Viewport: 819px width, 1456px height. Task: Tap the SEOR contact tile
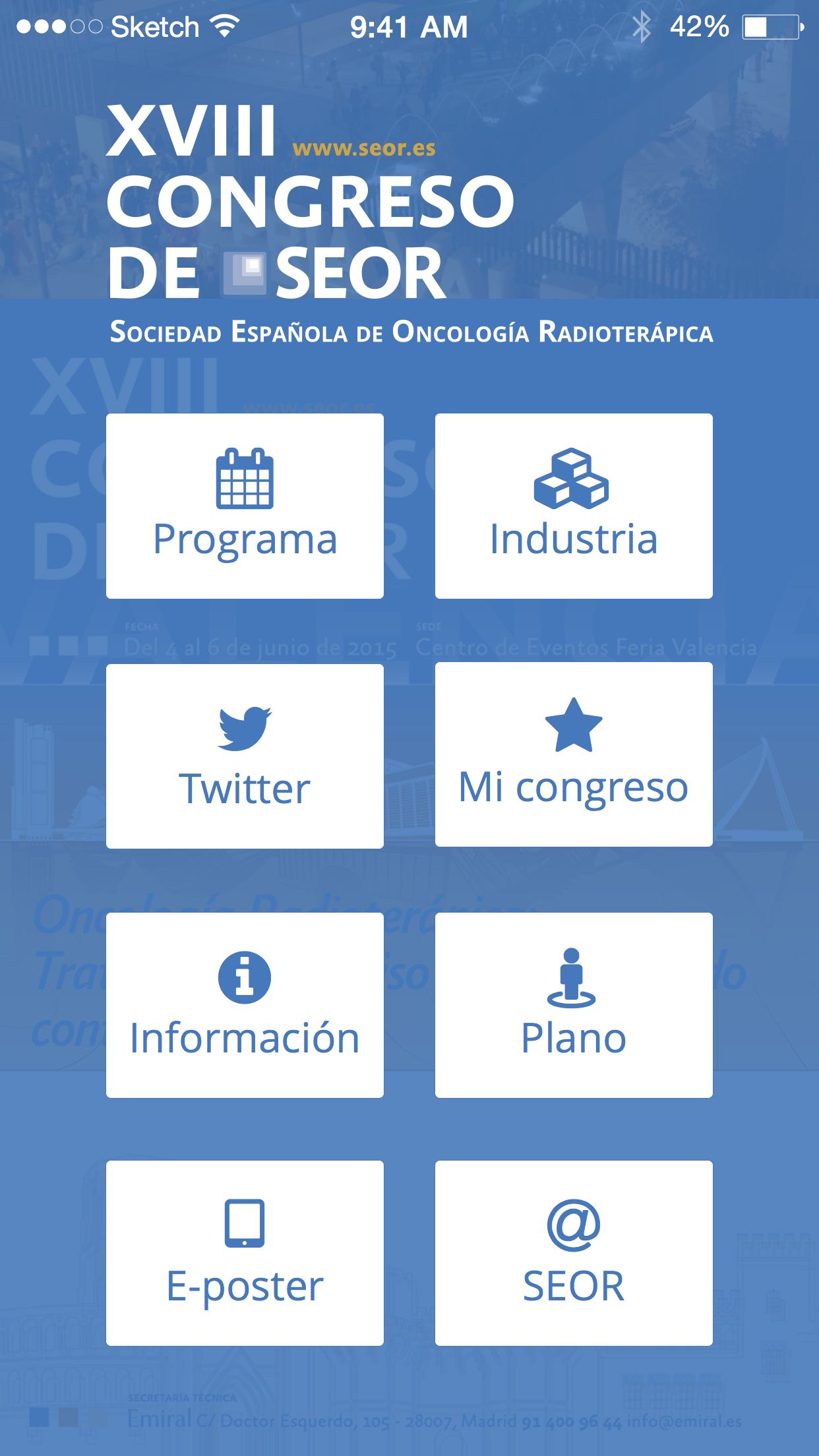[x=574, y=1253]
